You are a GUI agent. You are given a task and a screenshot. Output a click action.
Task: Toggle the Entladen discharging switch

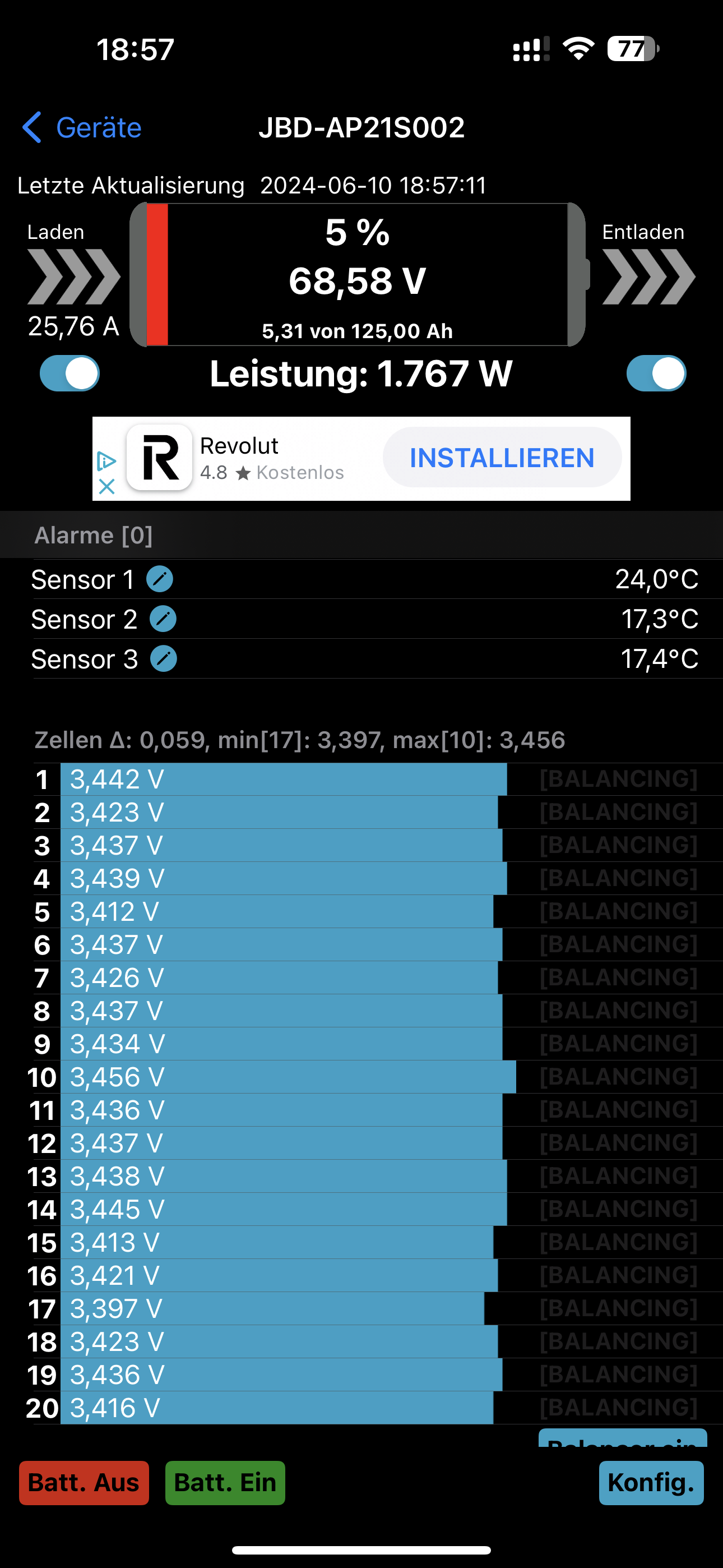[656, 373]
